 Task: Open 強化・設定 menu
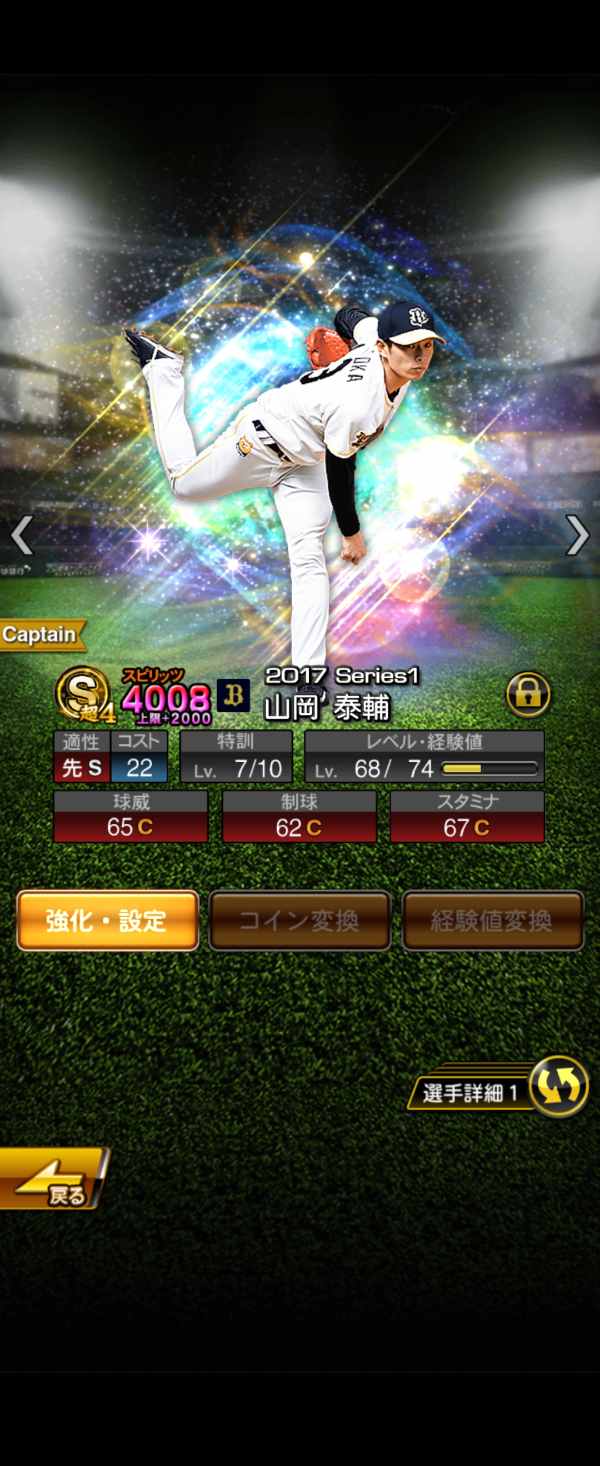[x=107, y=920]
